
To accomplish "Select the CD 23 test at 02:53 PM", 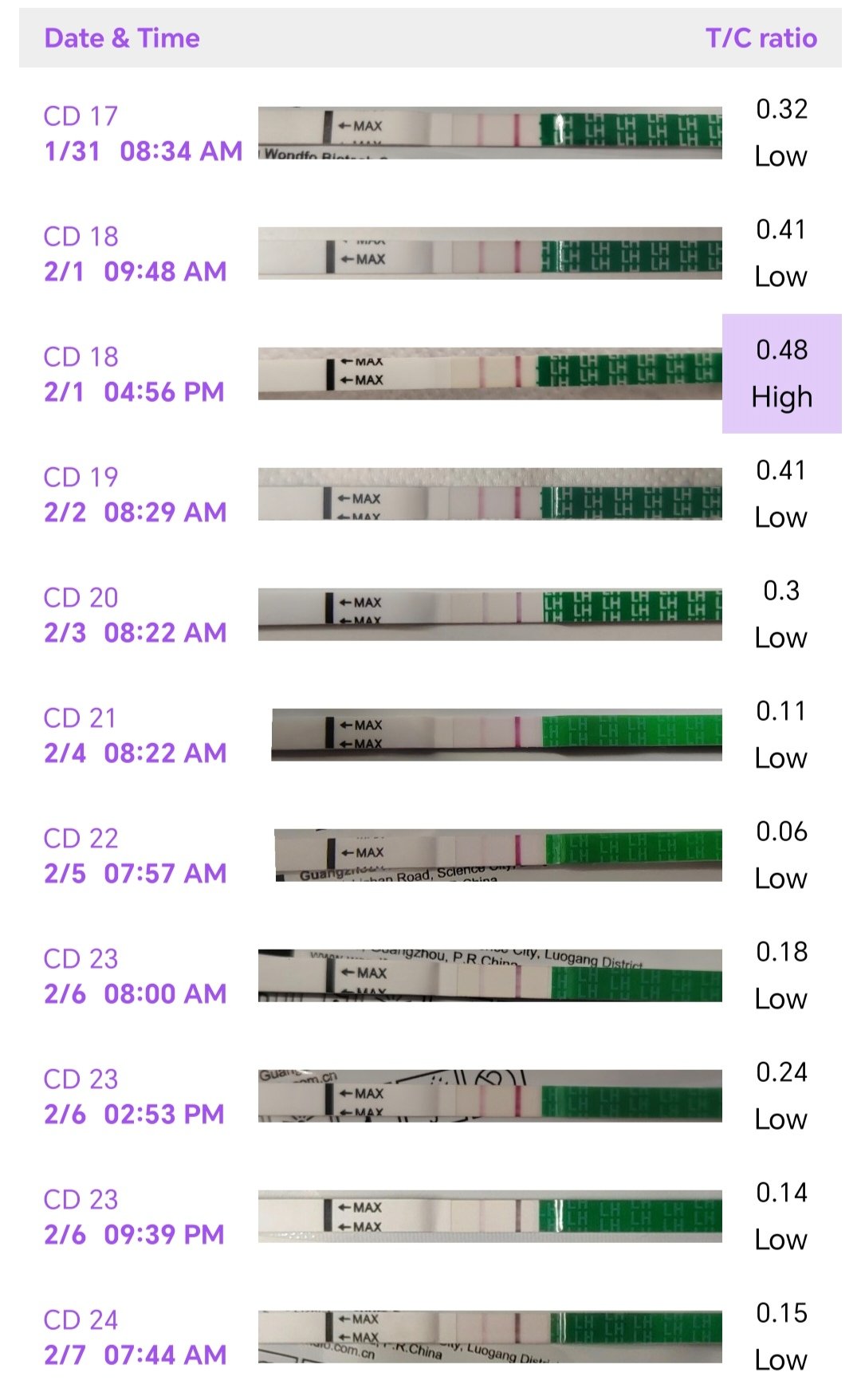I will [x=431, y=1096].
